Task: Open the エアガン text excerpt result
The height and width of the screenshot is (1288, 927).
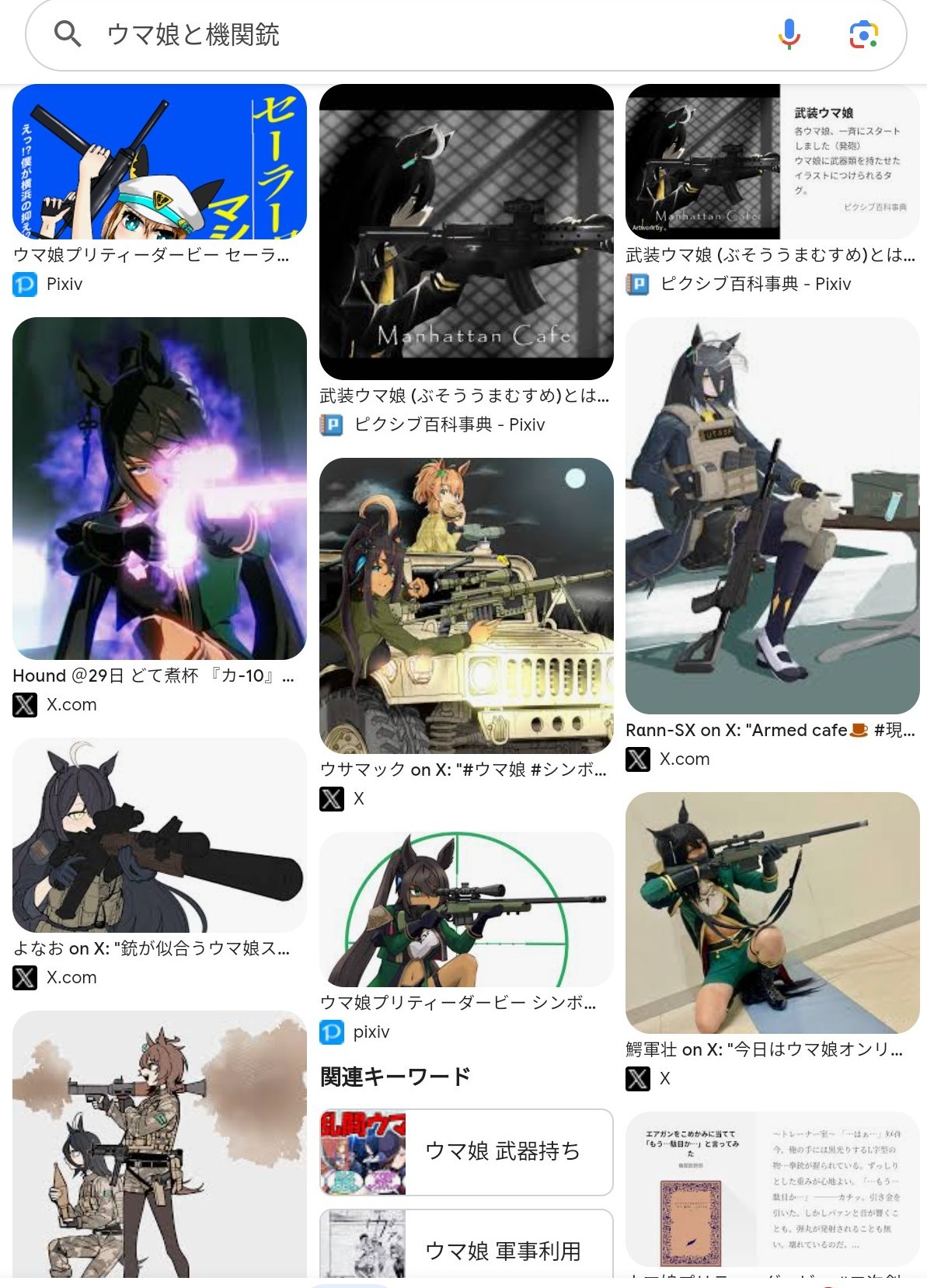Action: coord(772,1189)
